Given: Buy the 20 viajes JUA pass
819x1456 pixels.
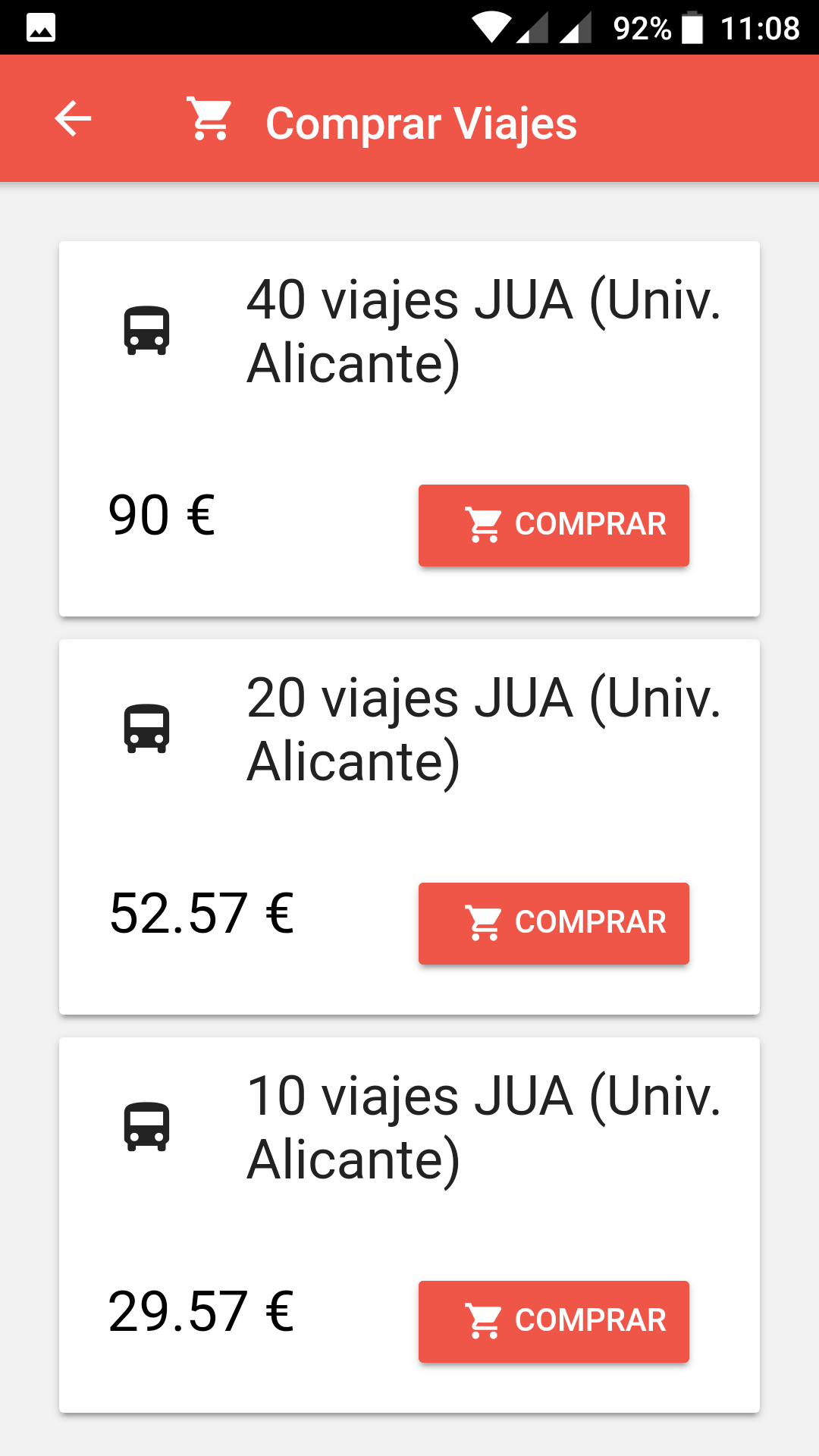Looking at the screenshot, I should (554, 924).
